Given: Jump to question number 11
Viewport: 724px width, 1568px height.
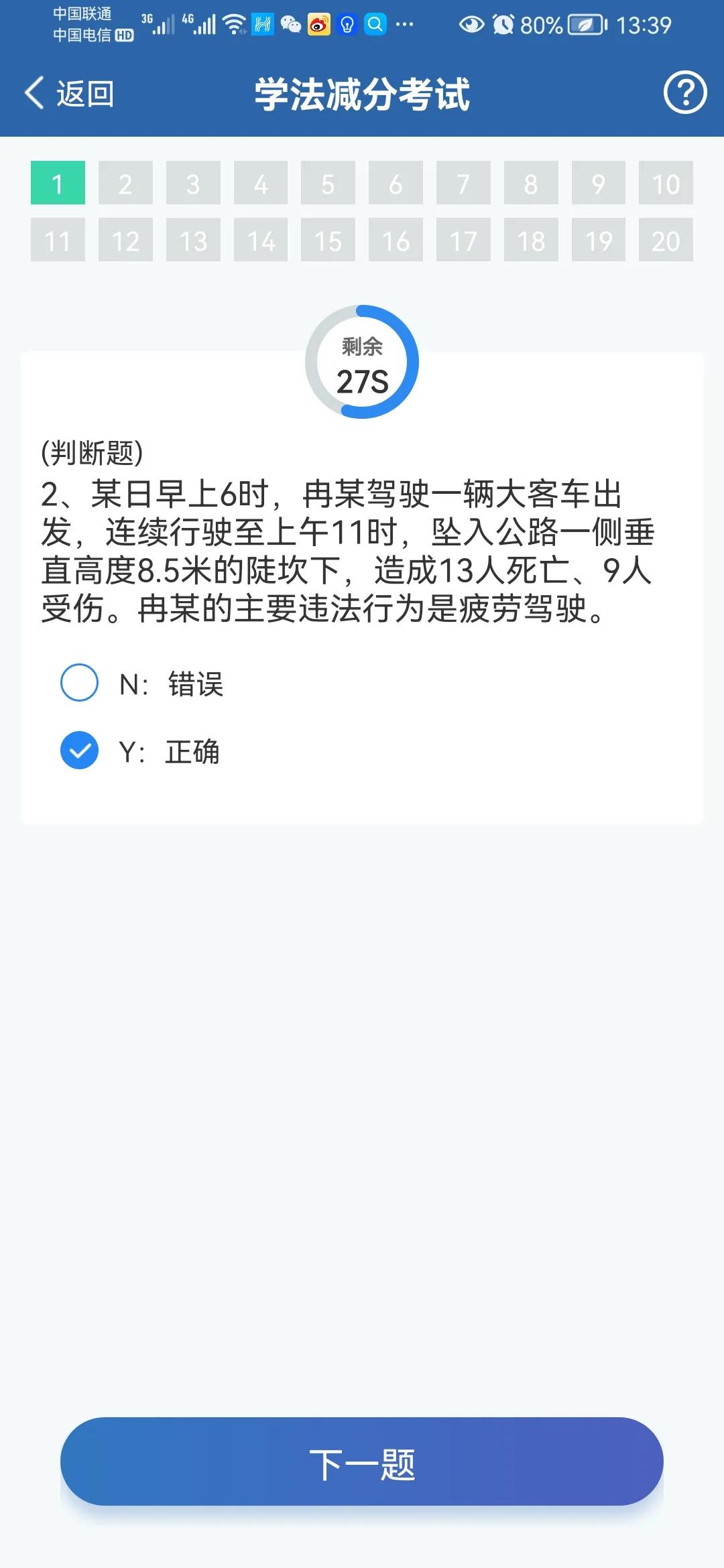Looking at the screenshot, I should click(58, 239).
